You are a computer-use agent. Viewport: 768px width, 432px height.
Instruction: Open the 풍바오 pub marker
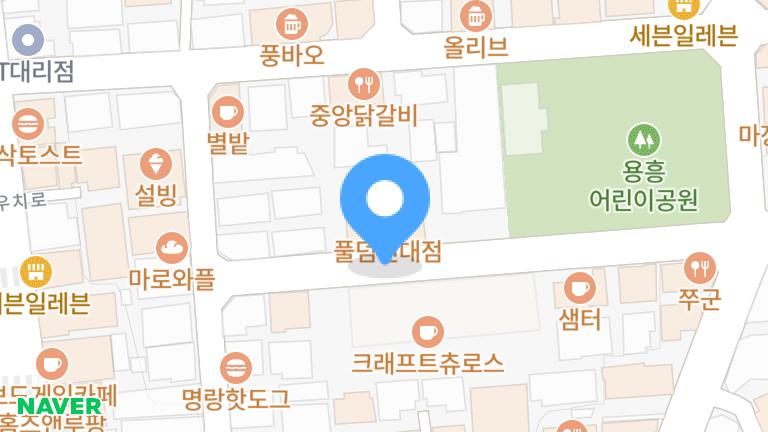coord(292,23)
